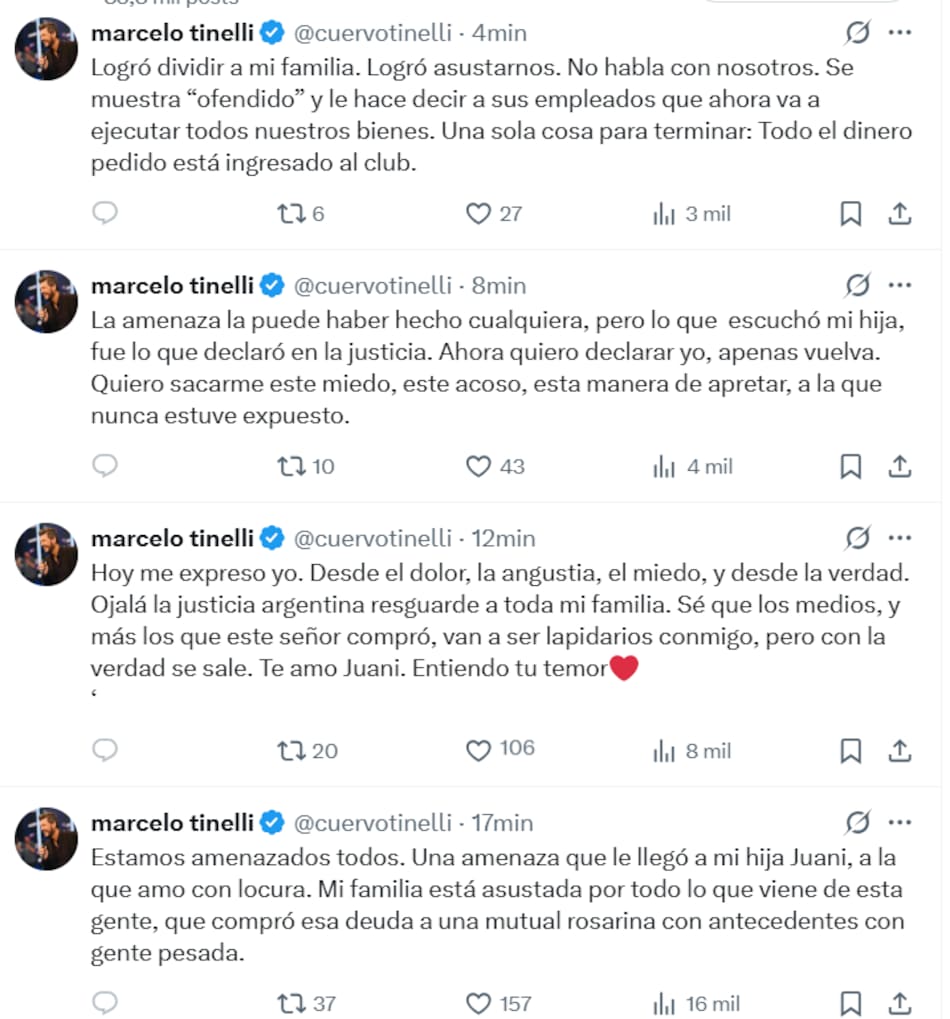Open overflow menu on the 12min tweet
The width and height of the screenshot is (950, 1019).
coord(900,538)
